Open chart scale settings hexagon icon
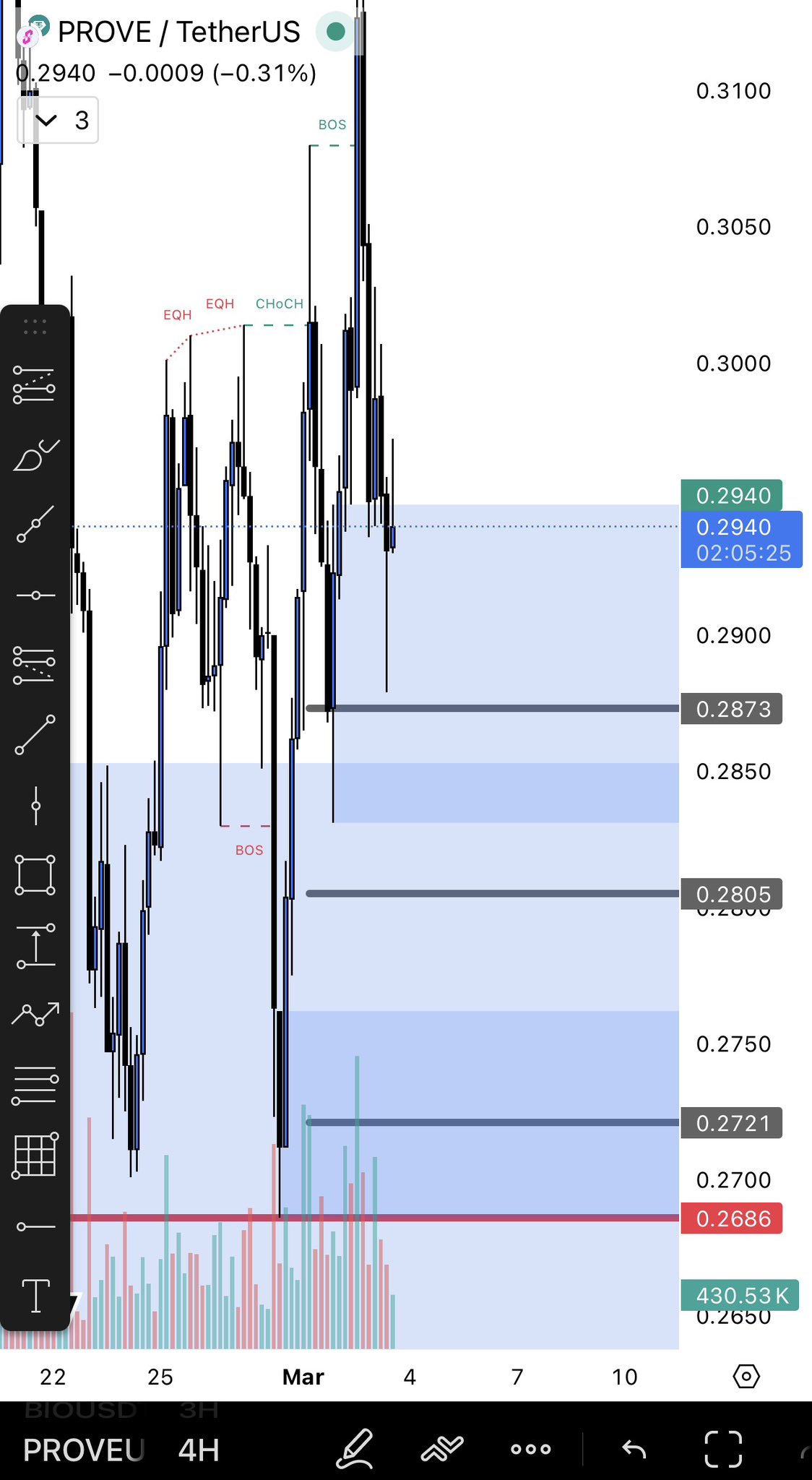This screenshot has height=1480, width=812. [746, 1377]
